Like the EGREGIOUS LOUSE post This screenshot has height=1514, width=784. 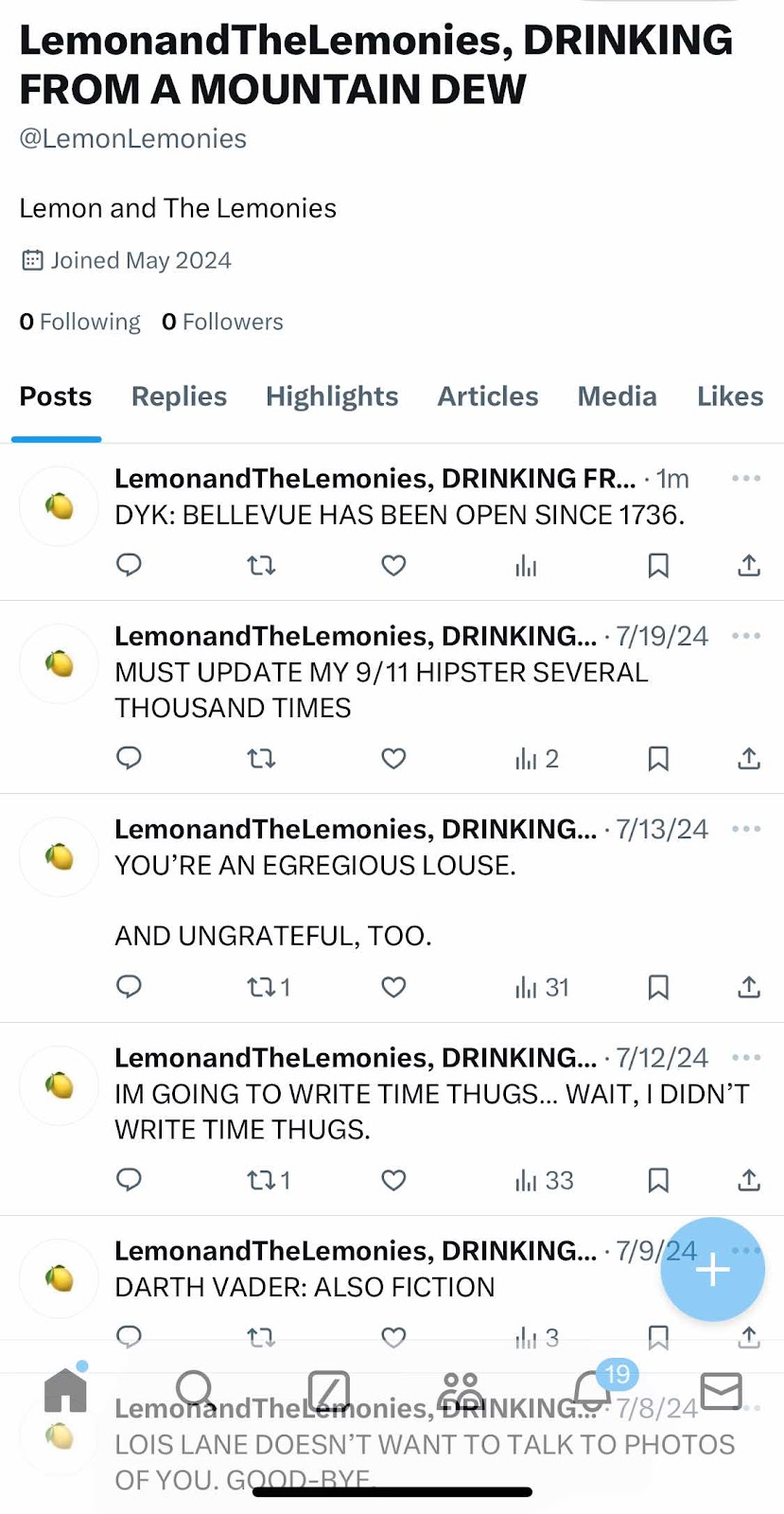tap(393, 988)
